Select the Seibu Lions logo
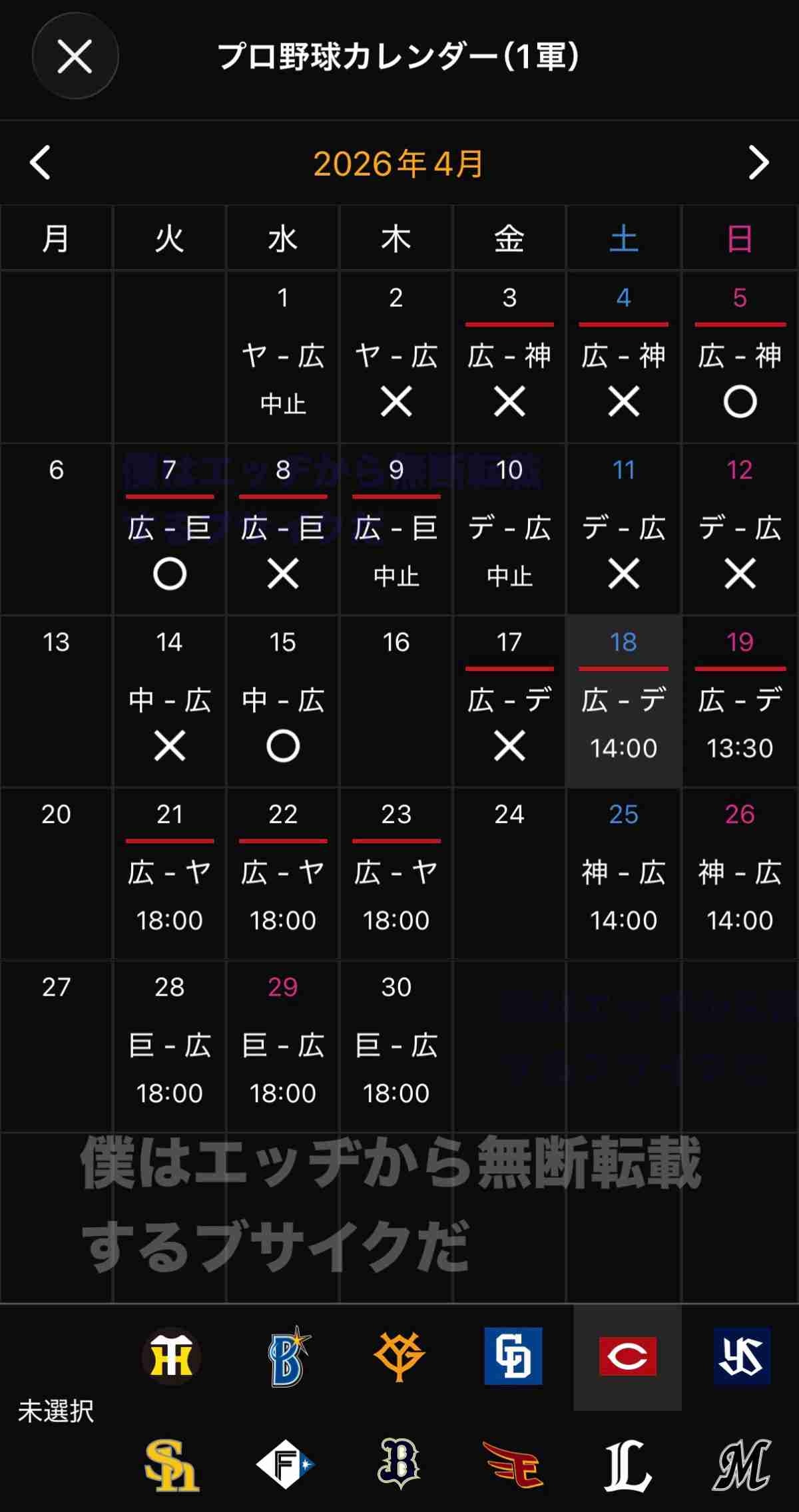This screenshot has width=799, height=1512. coord(627,1465)
